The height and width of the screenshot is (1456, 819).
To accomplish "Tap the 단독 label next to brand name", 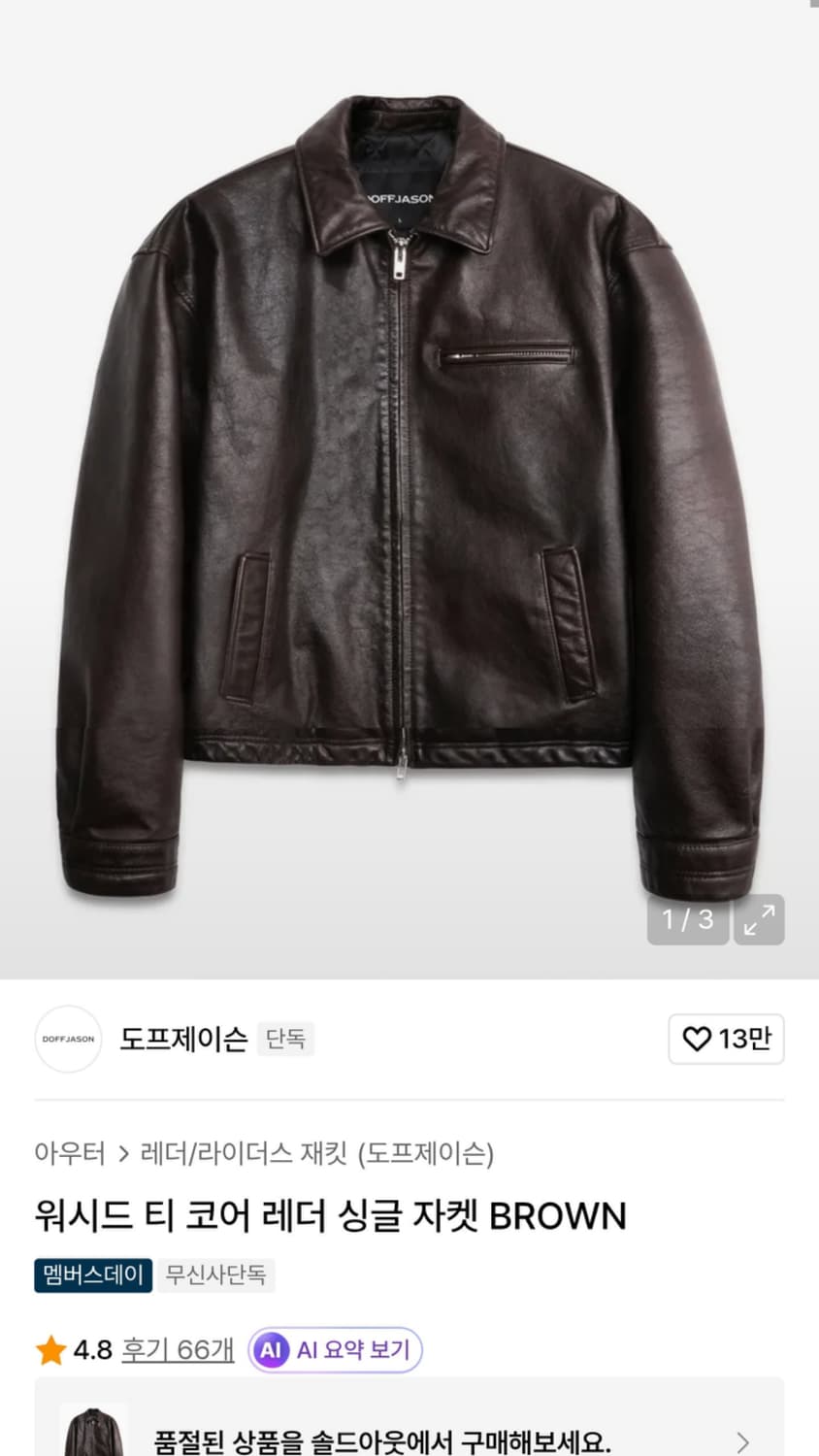I will click(286, 1038).
